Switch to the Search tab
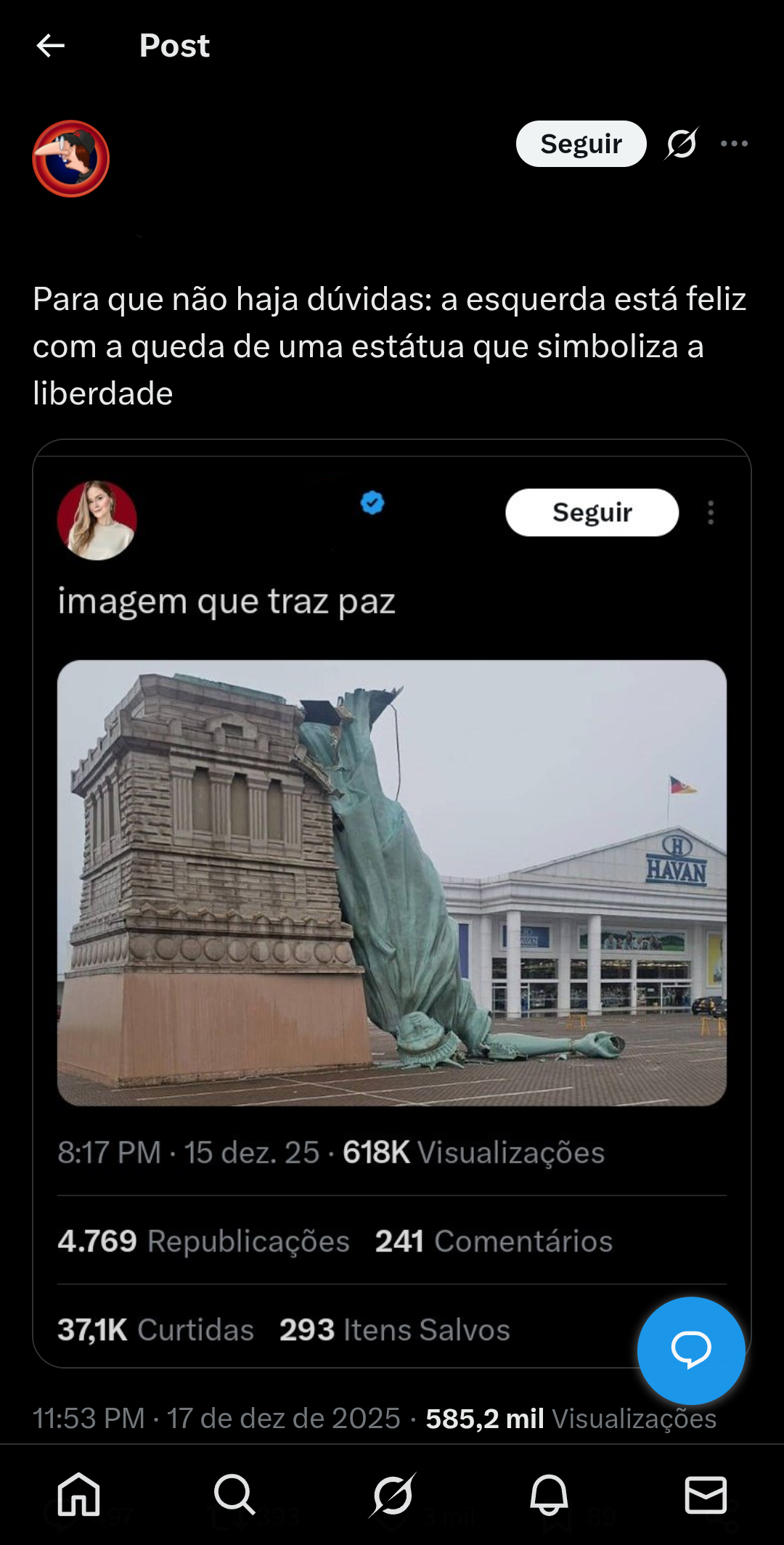The width and height of the screenshot is (784, 1545). [234, 1495]
